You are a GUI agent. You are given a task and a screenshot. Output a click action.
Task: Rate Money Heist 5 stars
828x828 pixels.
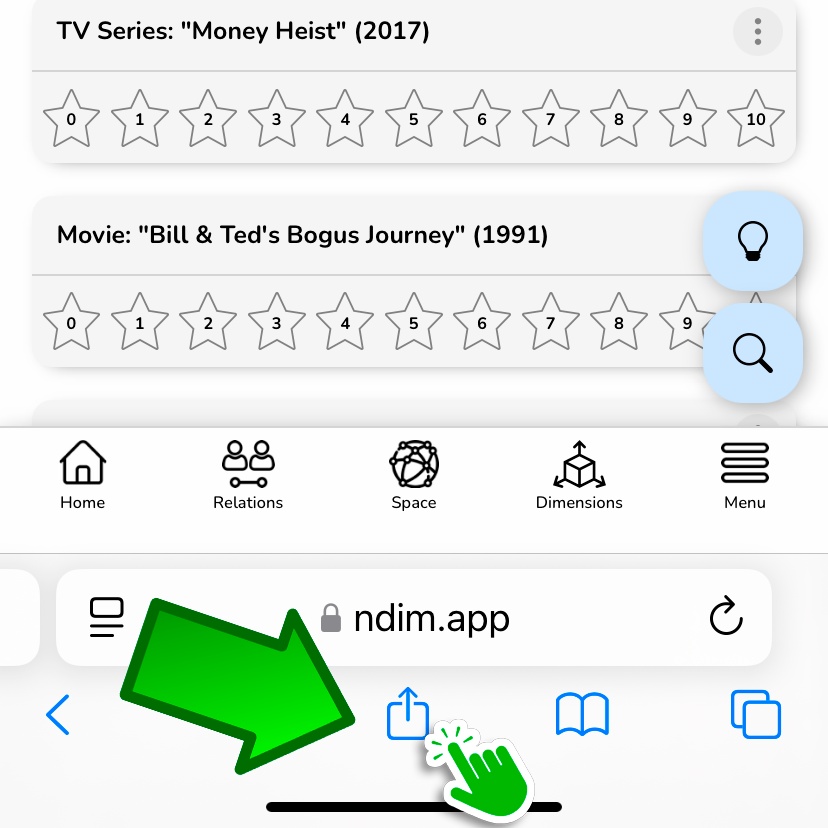tap(413, 119)
